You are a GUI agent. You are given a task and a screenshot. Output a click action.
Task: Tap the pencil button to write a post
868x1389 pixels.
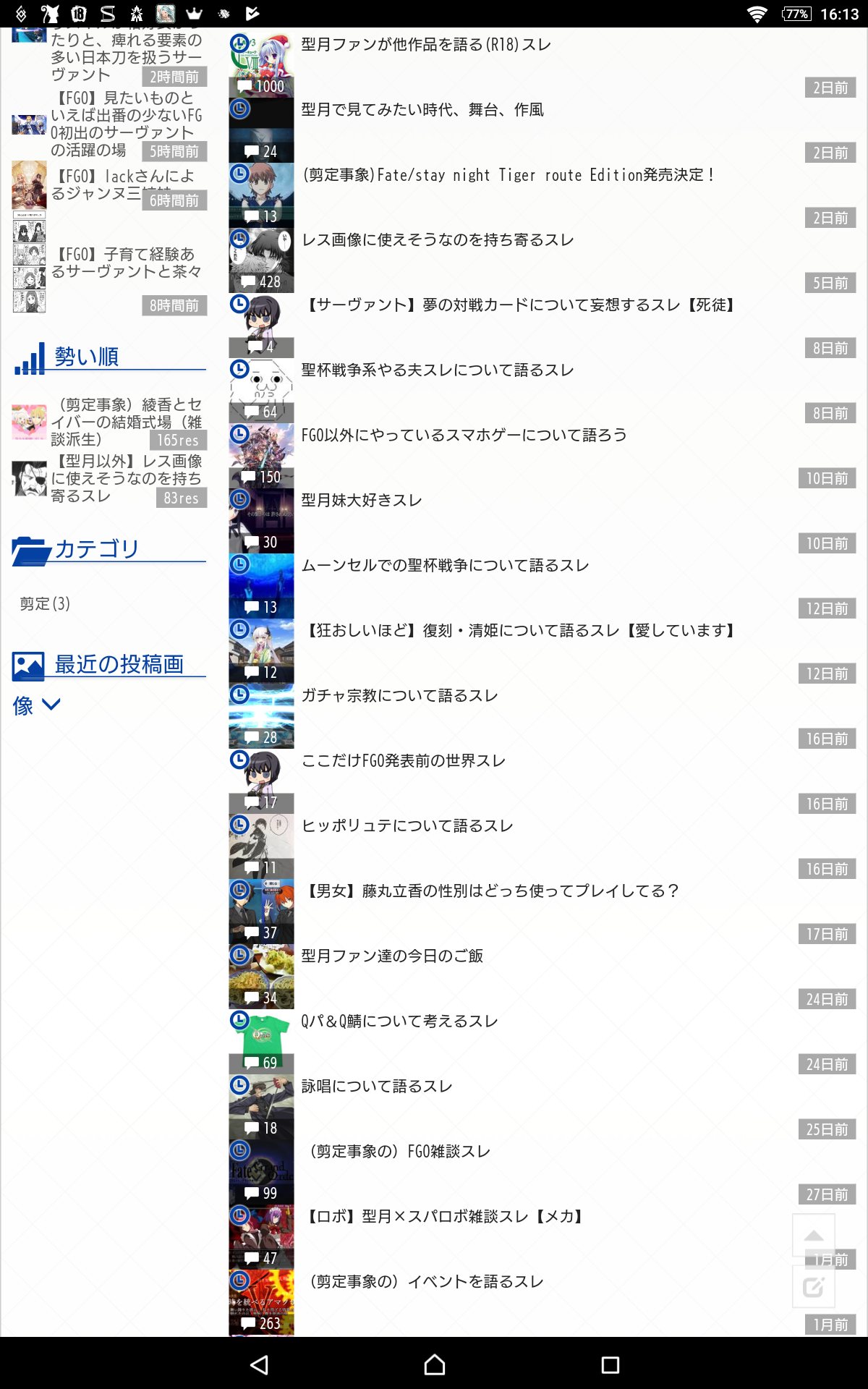[x=814, y=1287]
